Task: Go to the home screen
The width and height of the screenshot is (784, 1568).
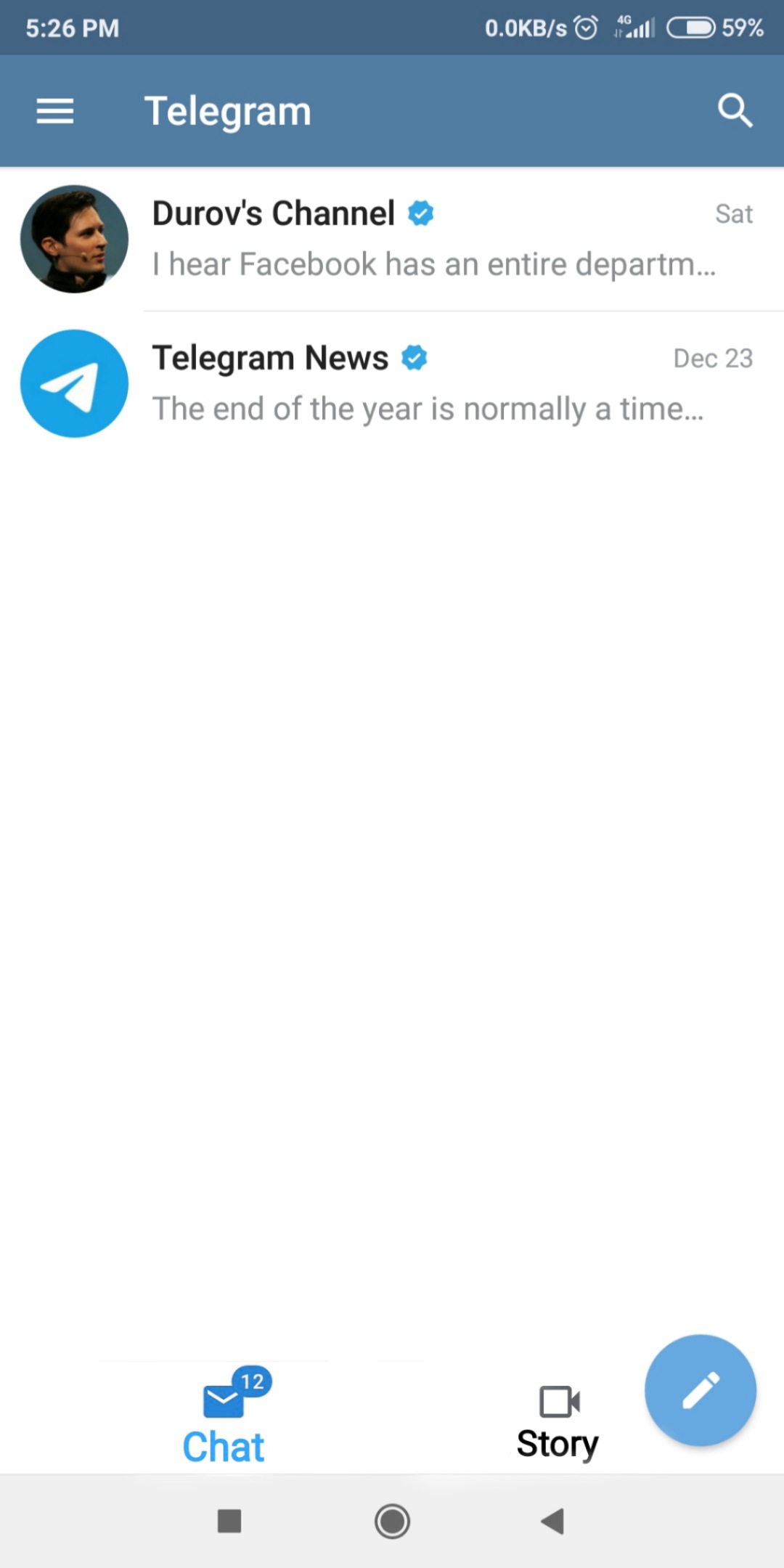Action: (392, 1521)
